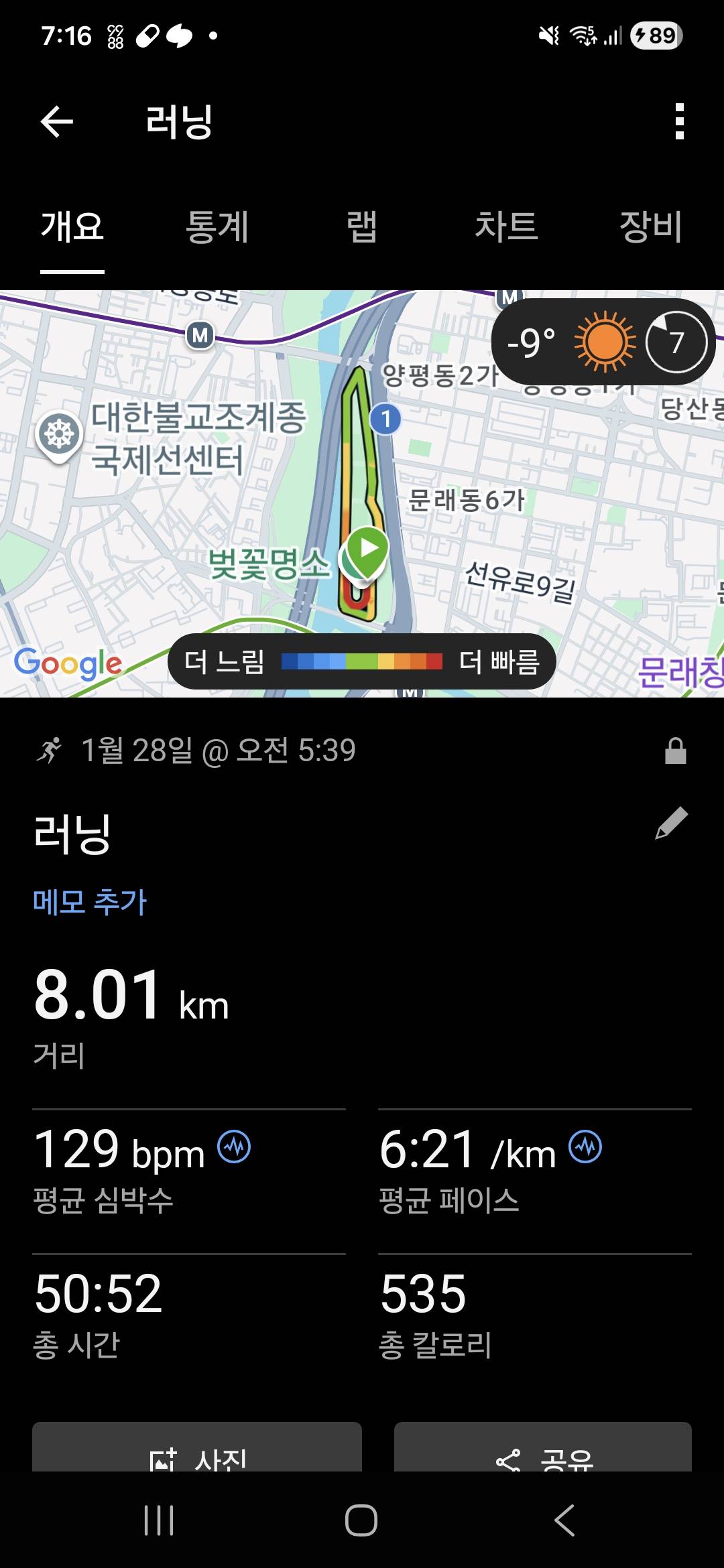Tap the running figure icon next to the date

(x=50, y=750)
